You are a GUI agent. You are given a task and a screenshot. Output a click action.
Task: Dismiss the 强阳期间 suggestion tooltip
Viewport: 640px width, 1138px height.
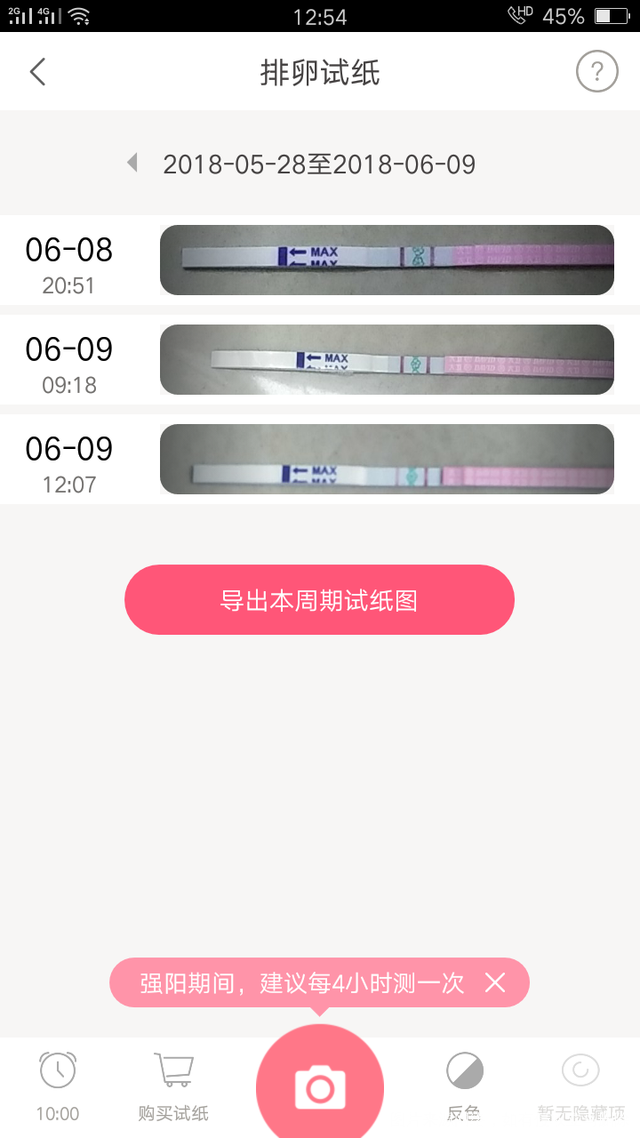[x=496, y=982]
